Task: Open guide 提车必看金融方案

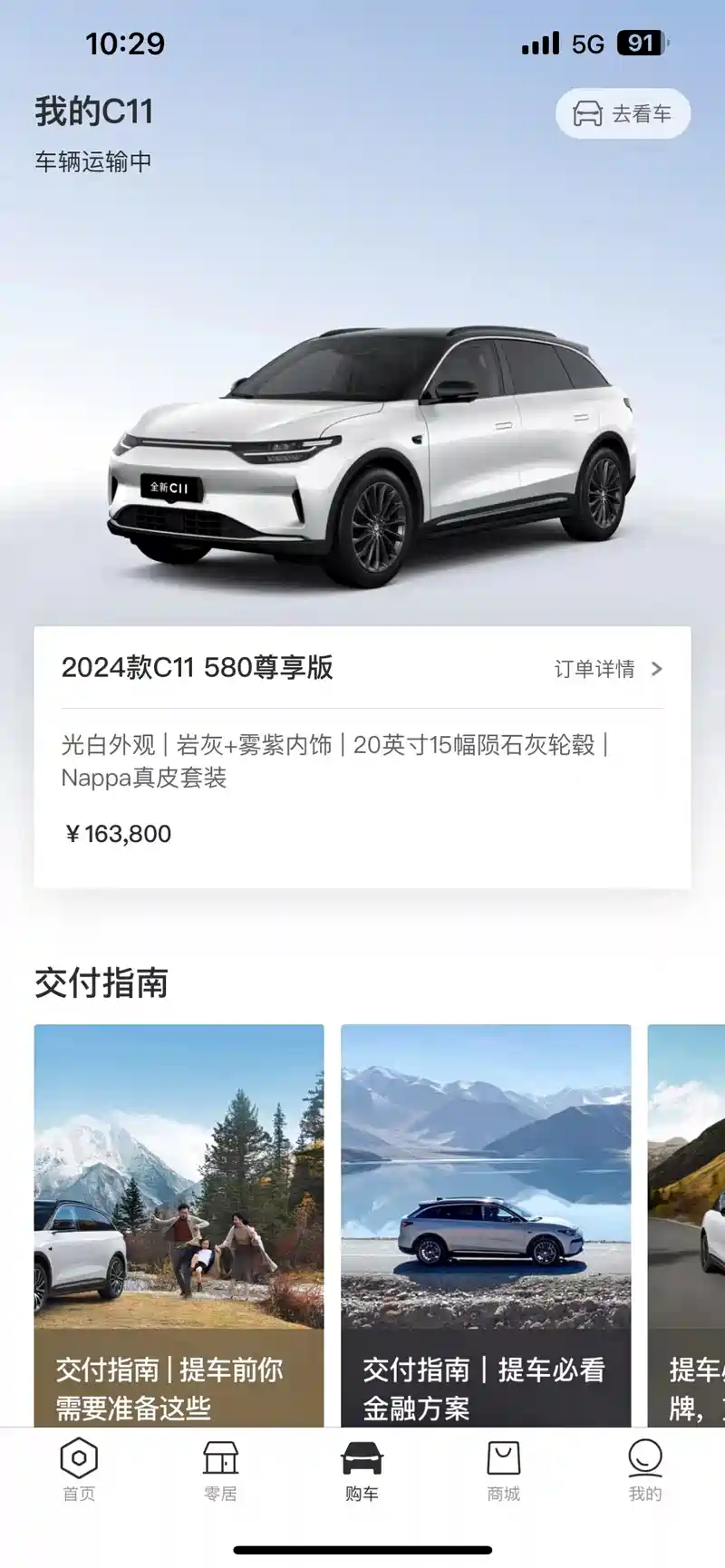Action: click(486, 1224)
